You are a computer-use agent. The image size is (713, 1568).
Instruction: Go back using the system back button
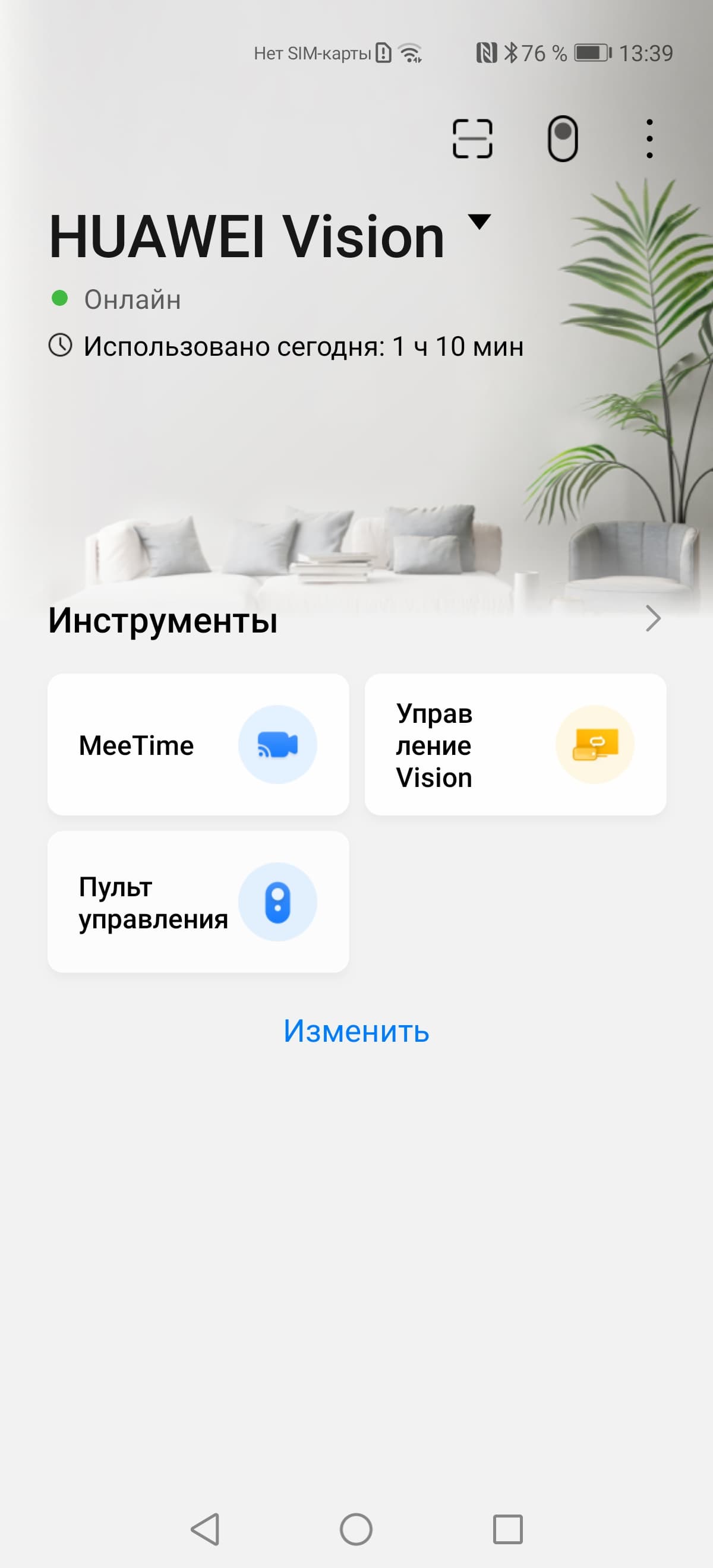point(205,1529)
